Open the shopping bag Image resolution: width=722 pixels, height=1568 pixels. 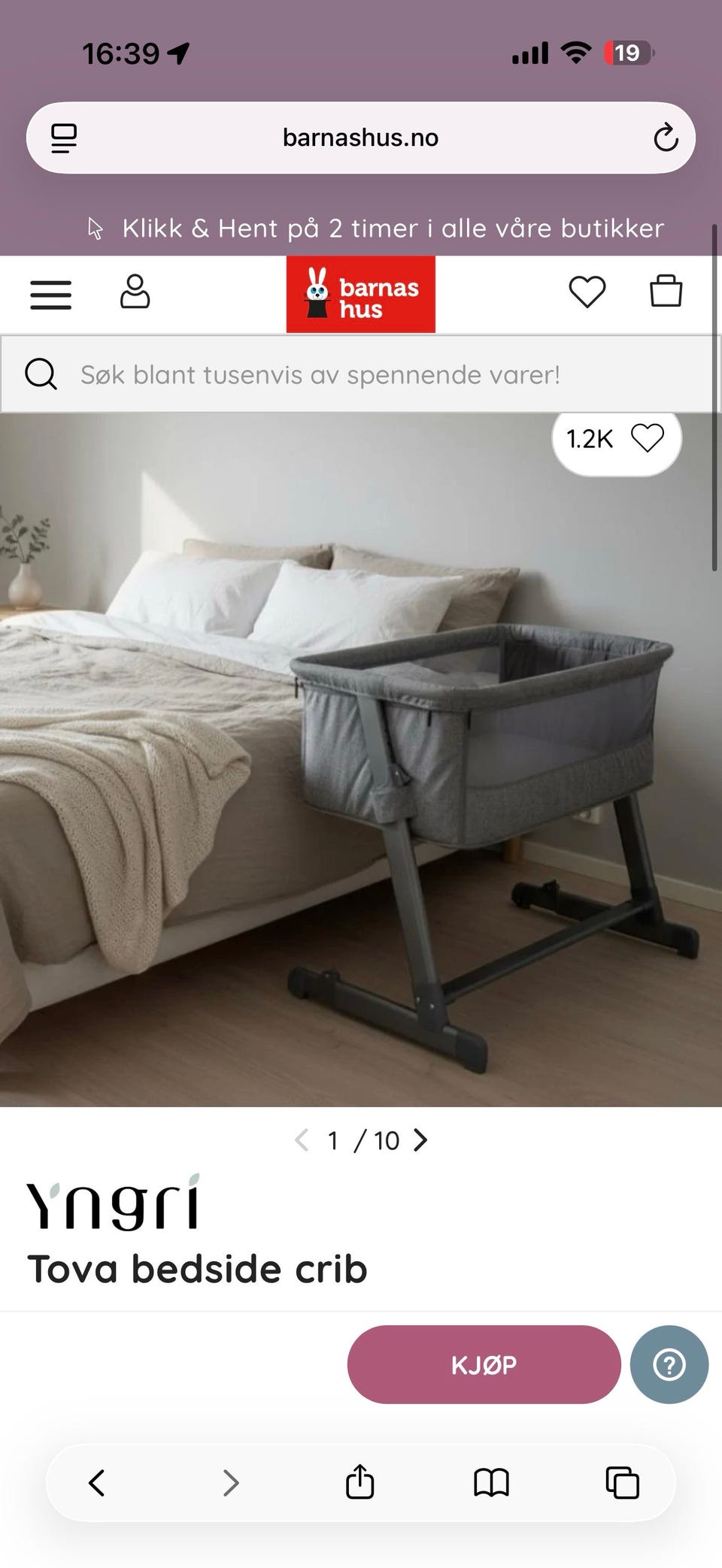pyautogui.click(x=666, y=291)
